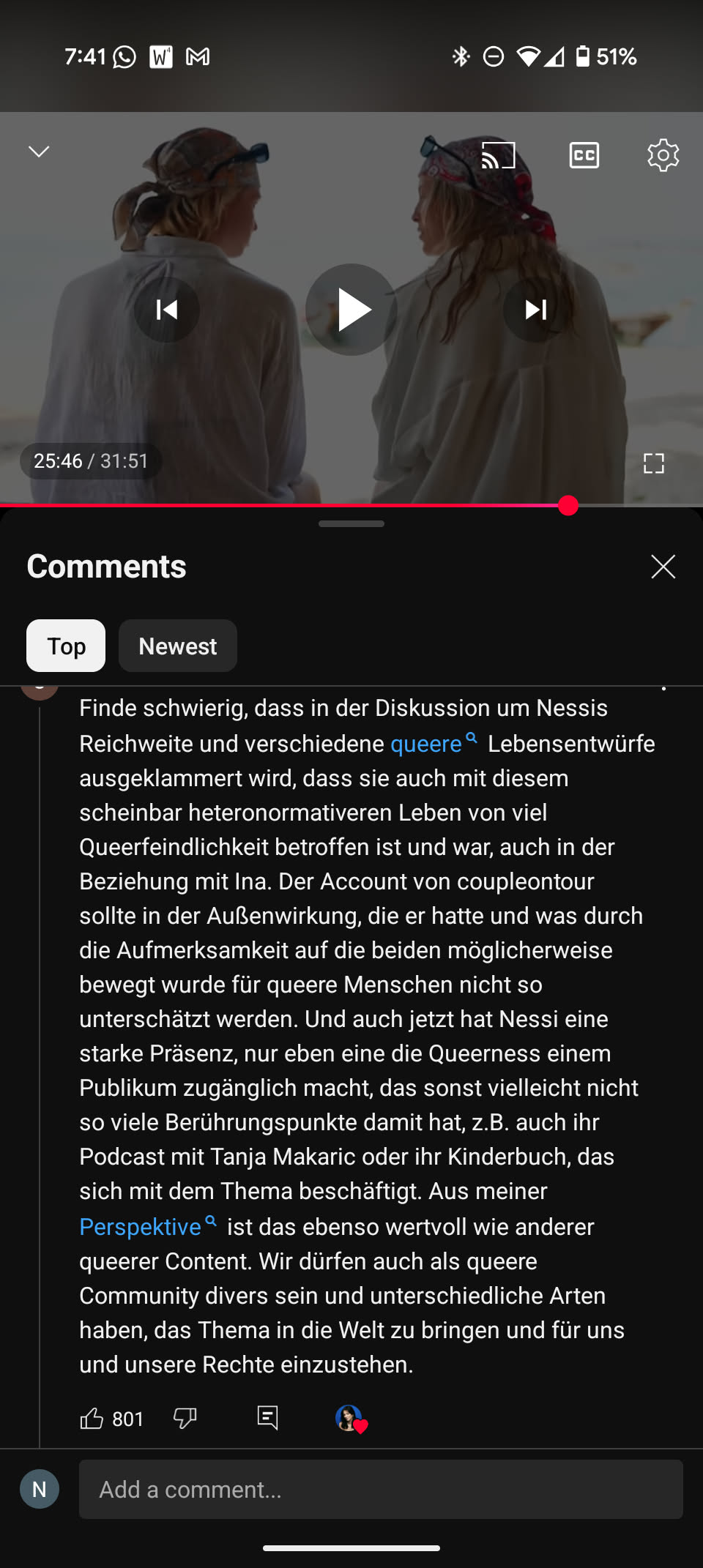This screenshot has height=1568, width=703.
Task: Dislike the comment about Nessi
Action: click(x=185, y=1419)
